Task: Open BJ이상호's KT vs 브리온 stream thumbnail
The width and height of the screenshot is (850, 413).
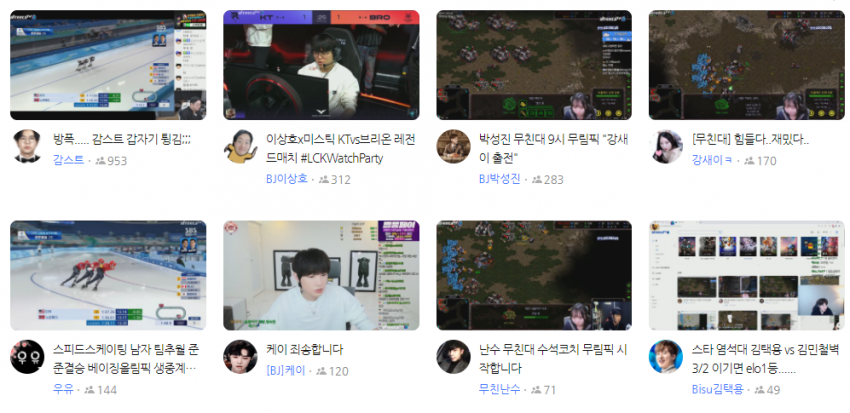Action: pyautogui.click(x=321, y=65)
